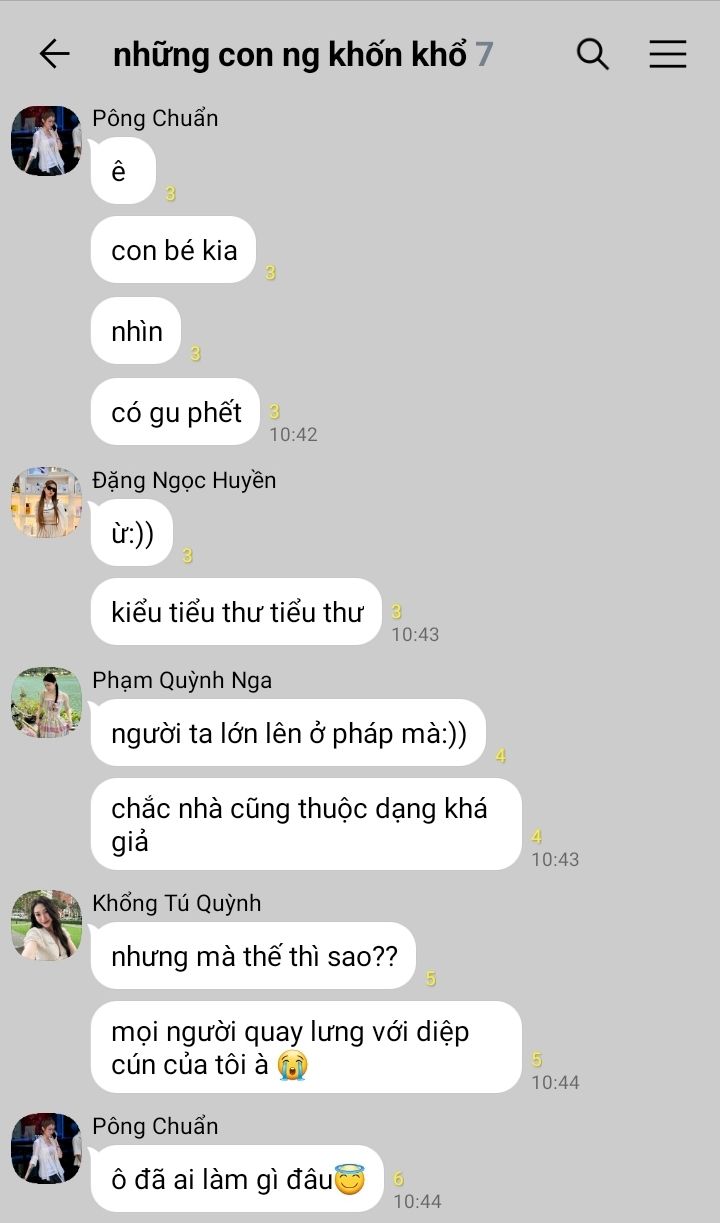Search messages in this chat
Viewport: 720px width, 1223px height.
[592, 54]
